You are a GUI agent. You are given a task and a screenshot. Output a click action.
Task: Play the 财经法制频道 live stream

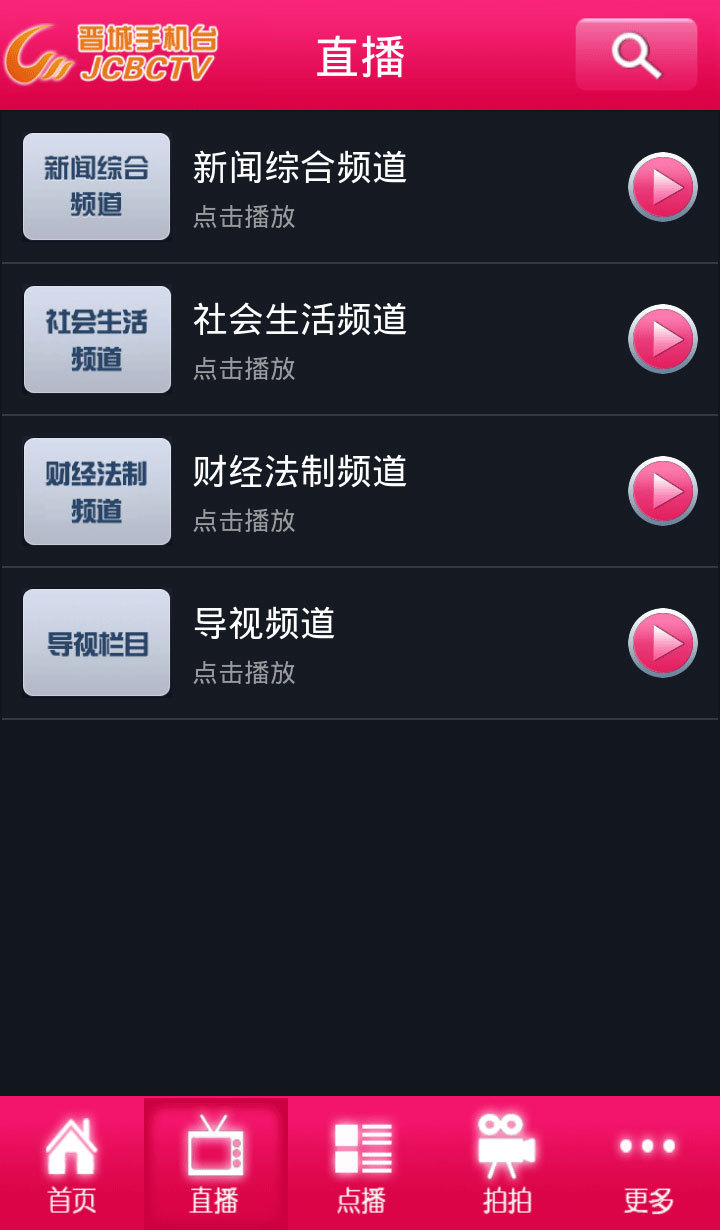pos(663,491)
